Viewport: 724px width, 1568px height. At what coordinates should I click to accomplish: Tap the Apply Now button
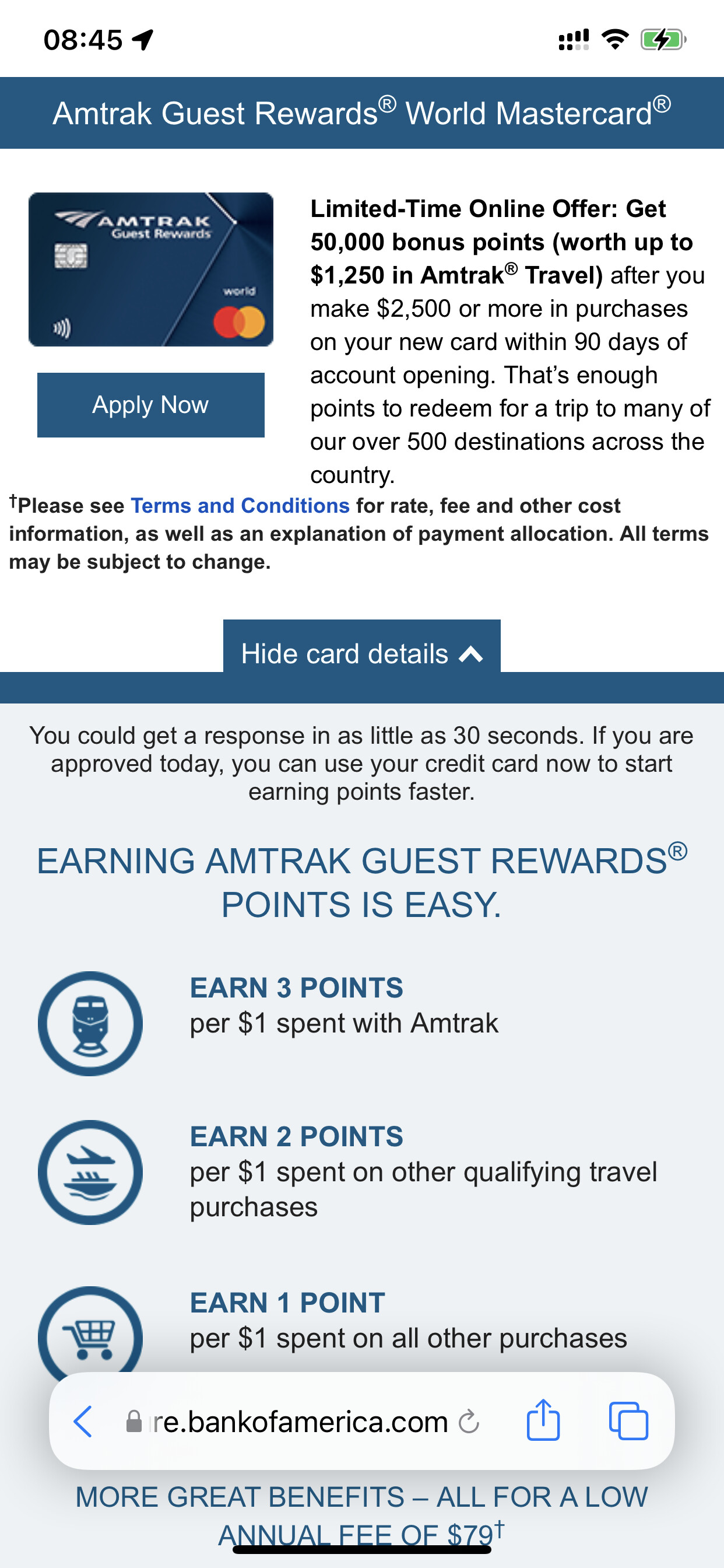click(150, 405)
